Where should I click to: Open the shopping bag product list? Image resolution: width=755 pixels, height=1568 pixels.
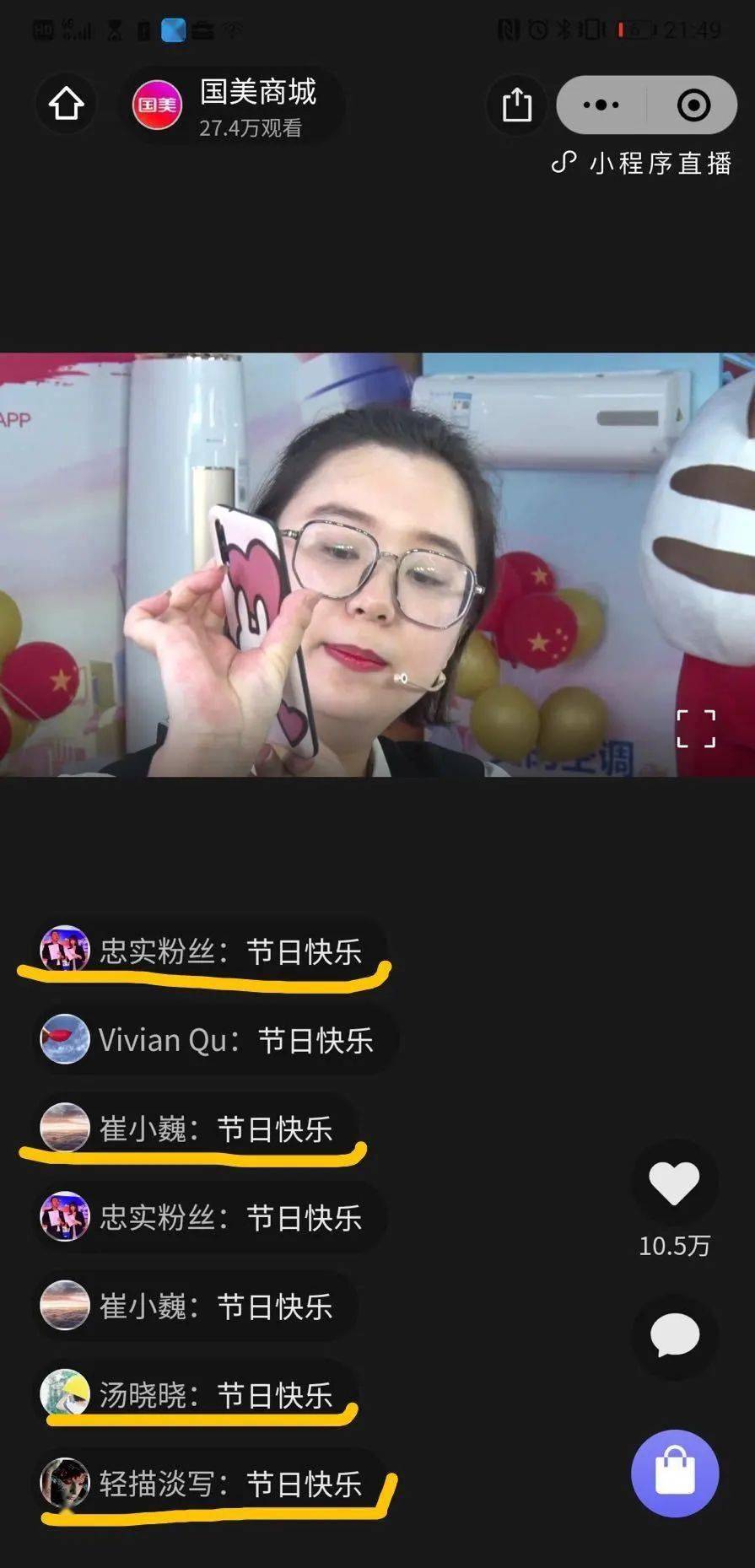(675, 1473)
